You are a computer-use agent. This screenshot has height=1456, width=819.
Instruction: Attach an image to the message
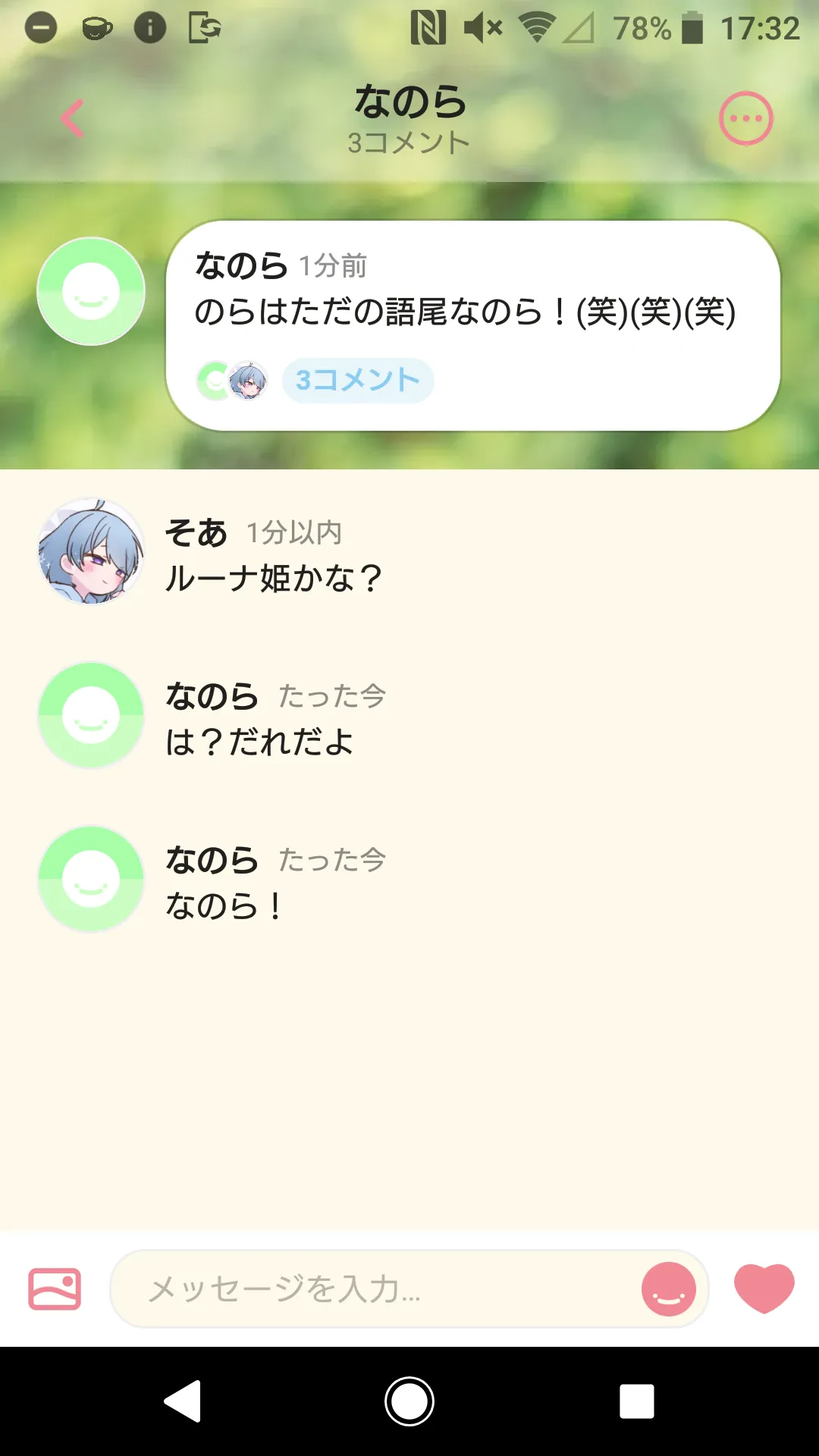point(55,1288)
